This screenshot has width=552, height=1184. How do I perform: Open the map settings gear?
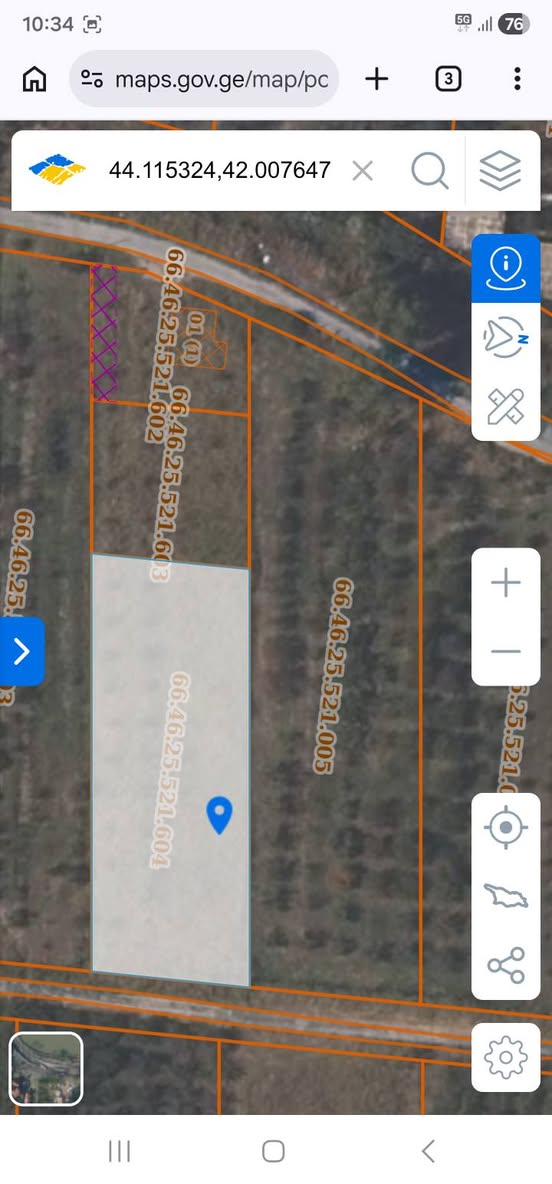pos(506,1057)
